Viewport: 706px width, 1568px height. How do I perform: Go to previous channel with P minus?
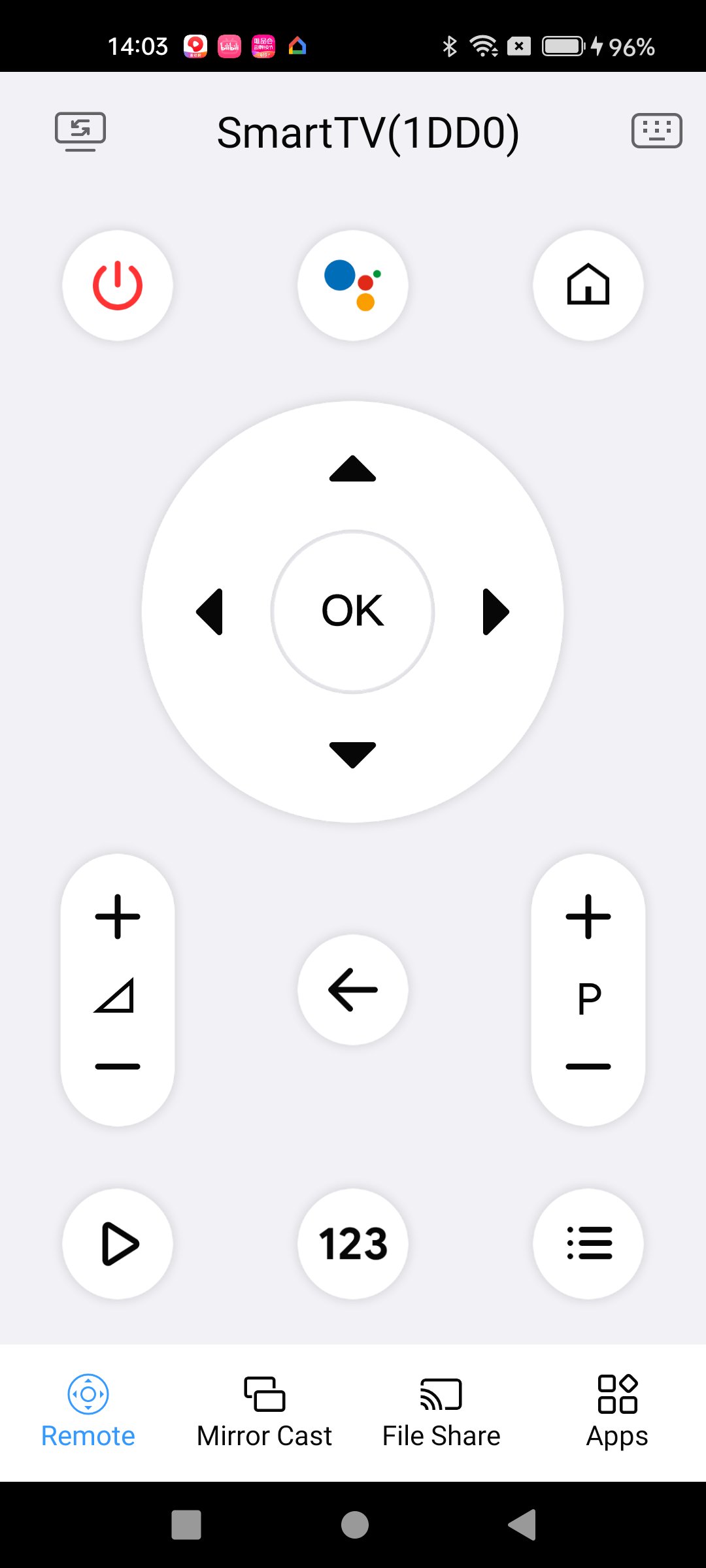pos(588,1066)
